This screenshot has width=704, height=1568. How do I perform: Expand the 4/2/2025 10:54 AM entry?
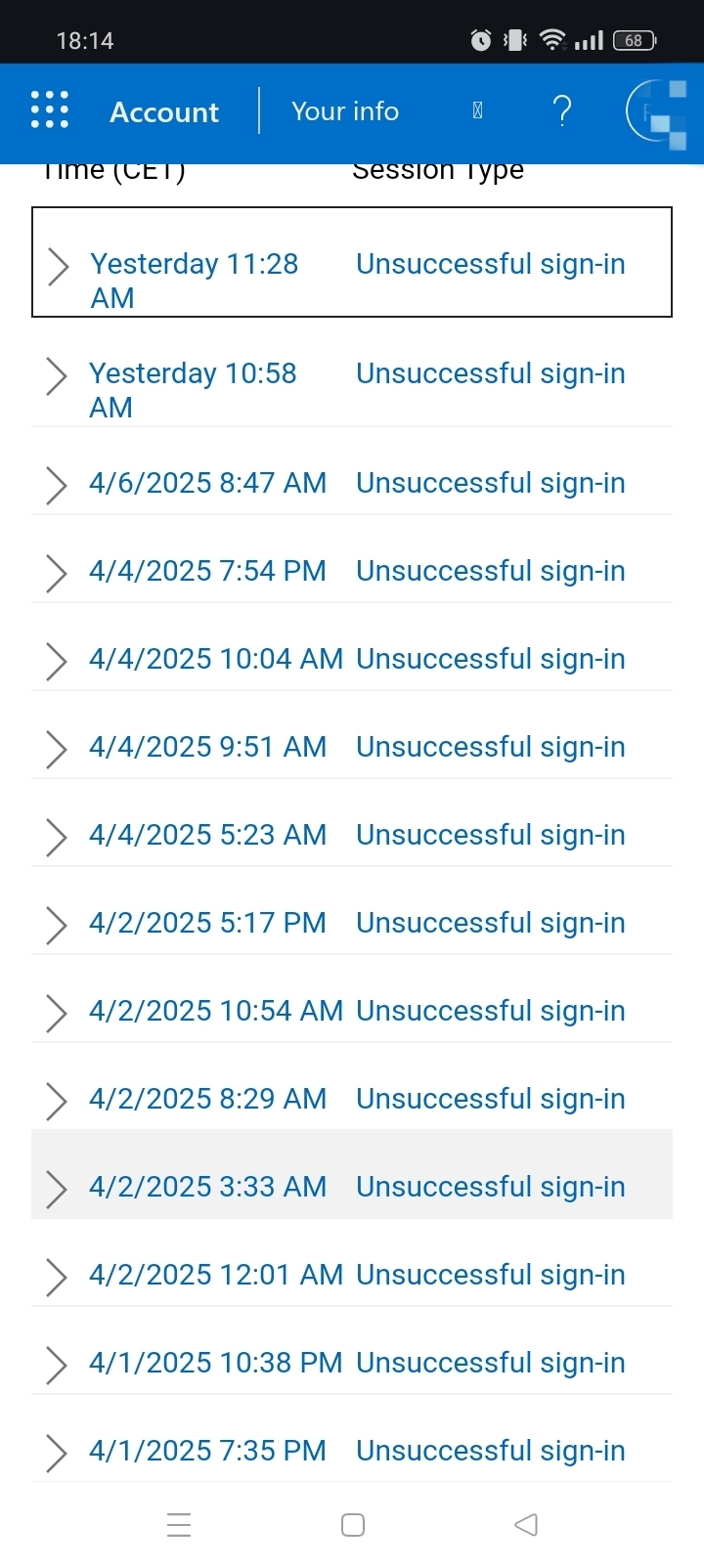[x=57, y=1013]
